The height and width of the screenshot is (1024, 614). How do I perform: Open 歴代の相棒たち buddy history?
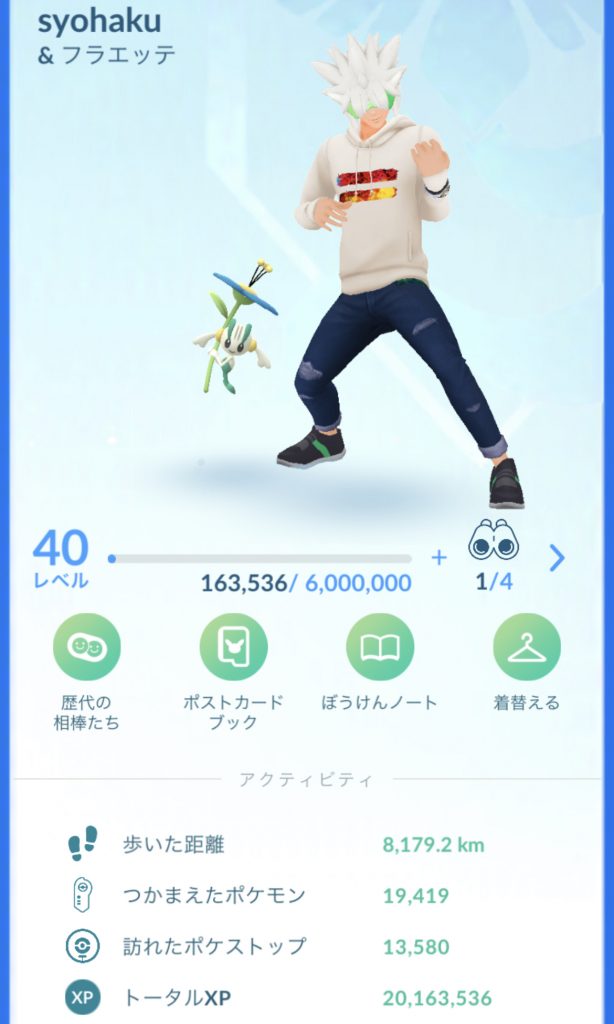(x=86, y=648)
